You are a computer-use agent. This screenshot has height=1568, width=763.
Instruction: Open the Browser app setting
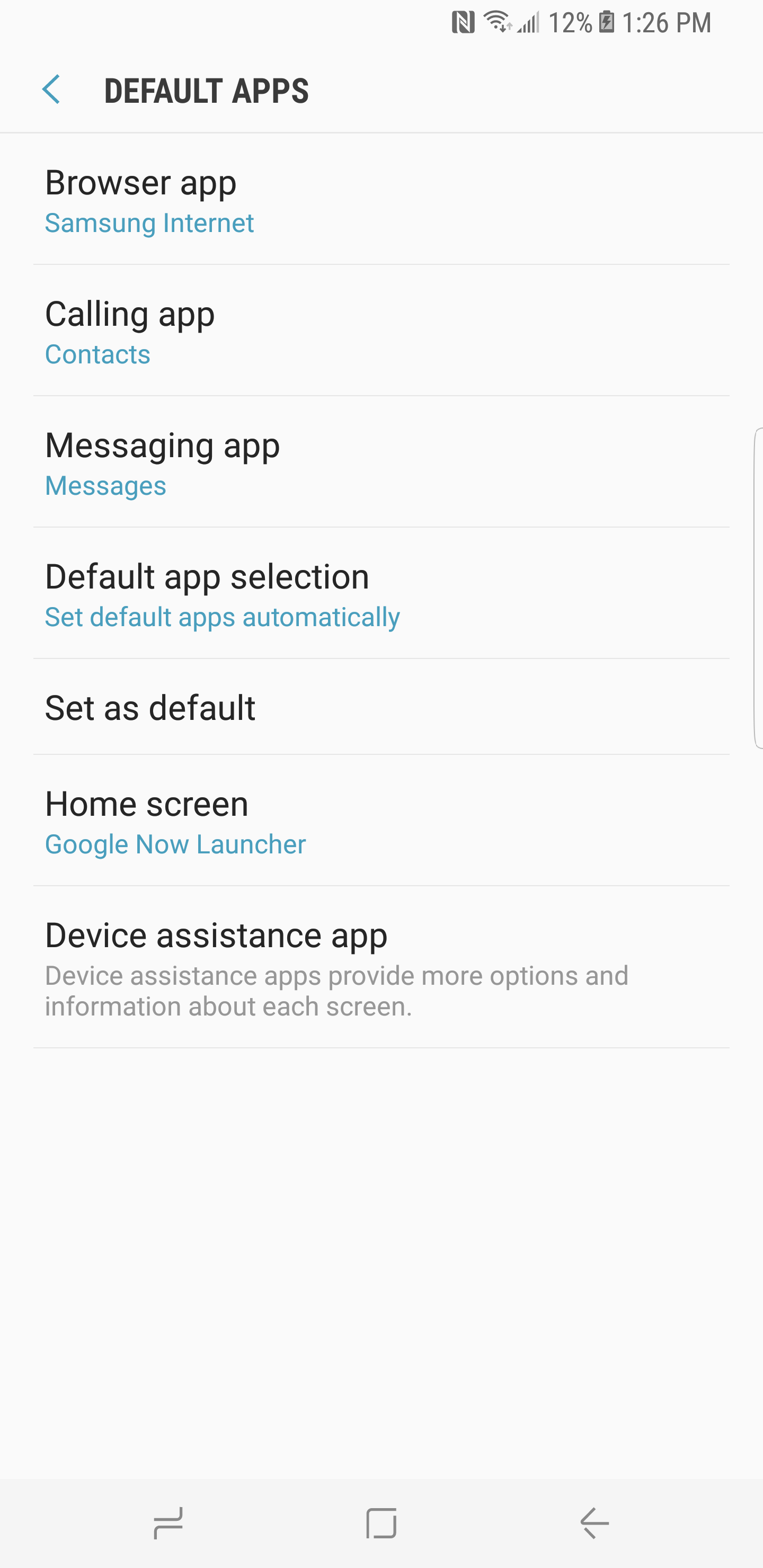[x=381, y=200]
